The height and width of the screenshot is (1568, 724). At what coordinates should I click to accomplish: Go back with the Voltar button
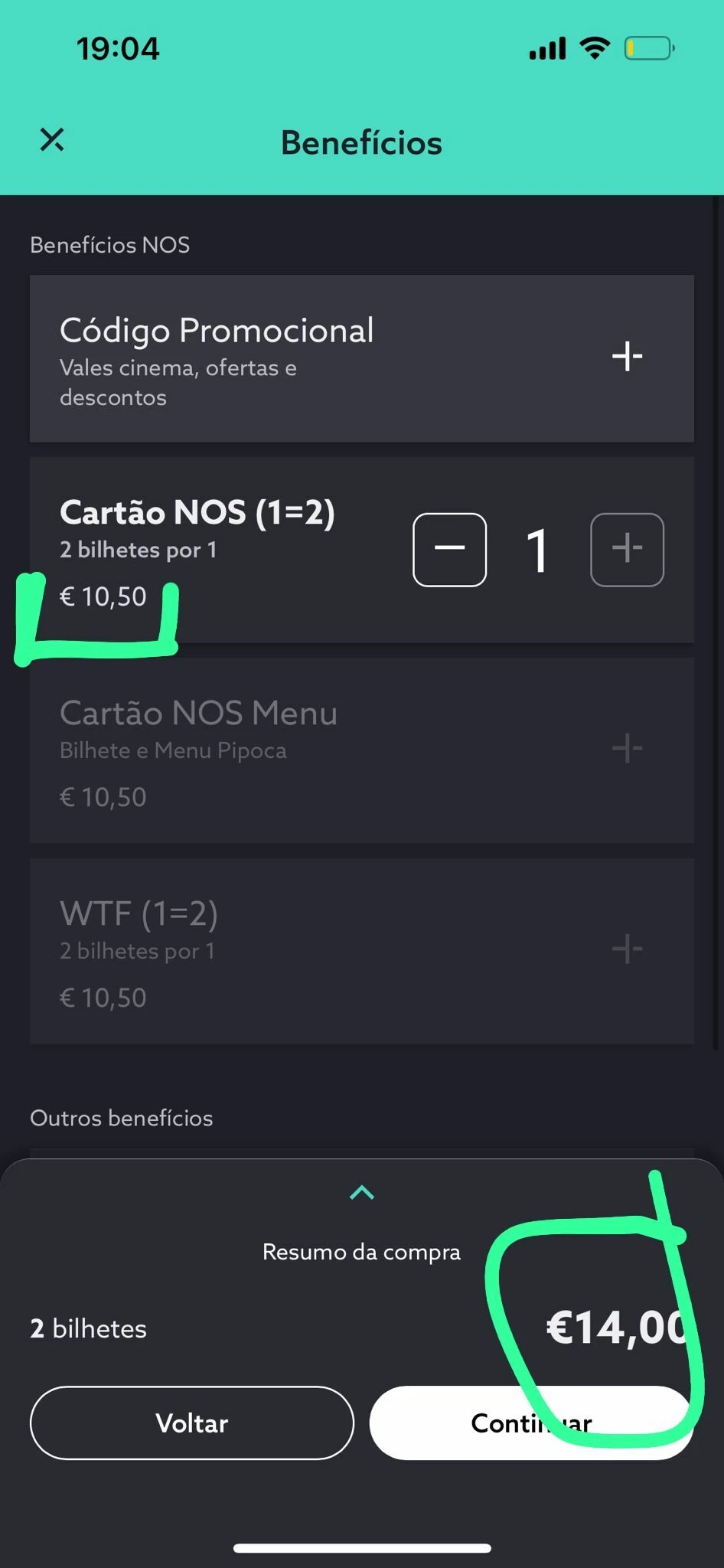pos(191,1423)
